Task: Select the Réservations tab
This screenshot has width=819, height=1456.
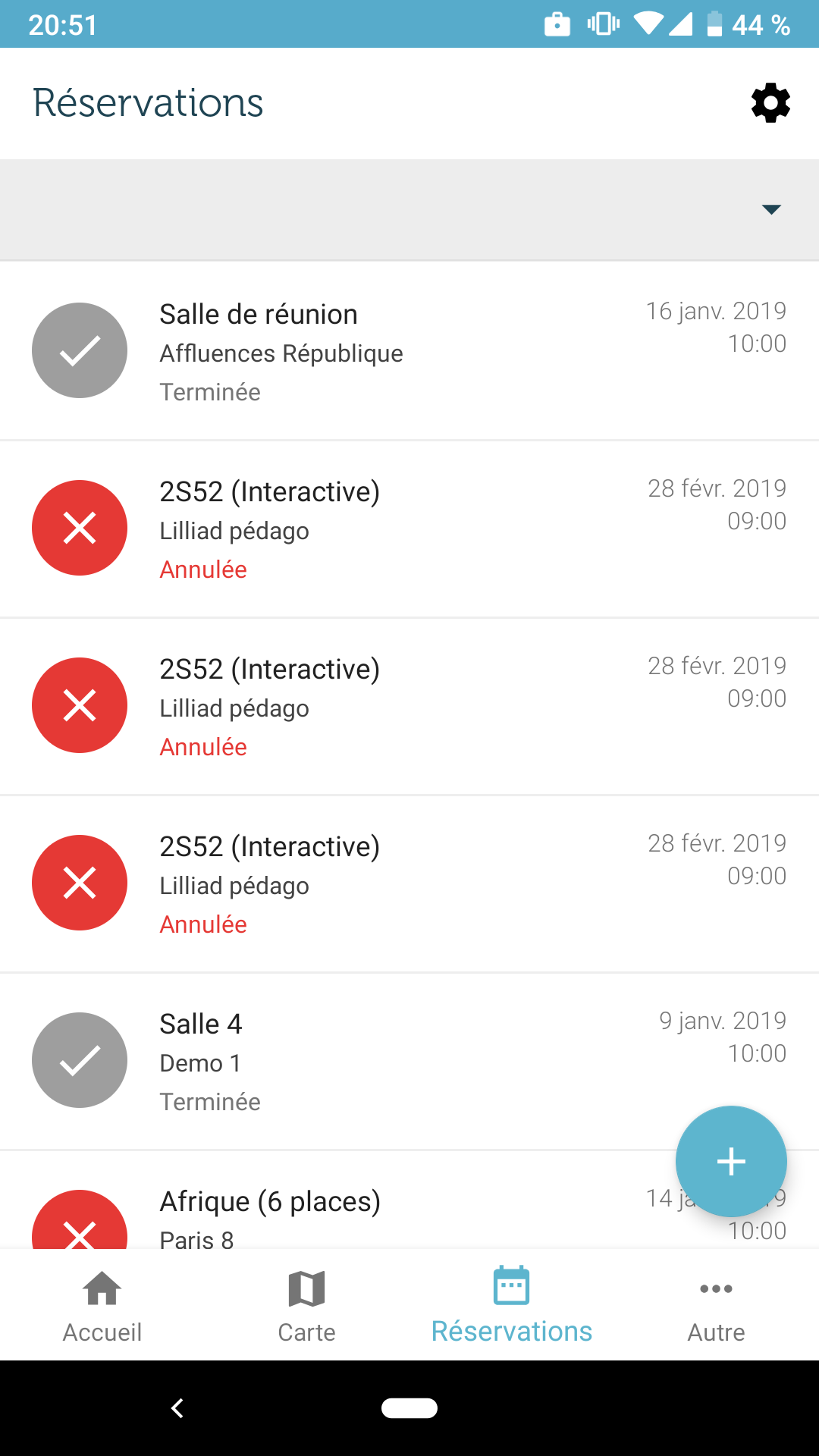Action: click(512, 1306)
